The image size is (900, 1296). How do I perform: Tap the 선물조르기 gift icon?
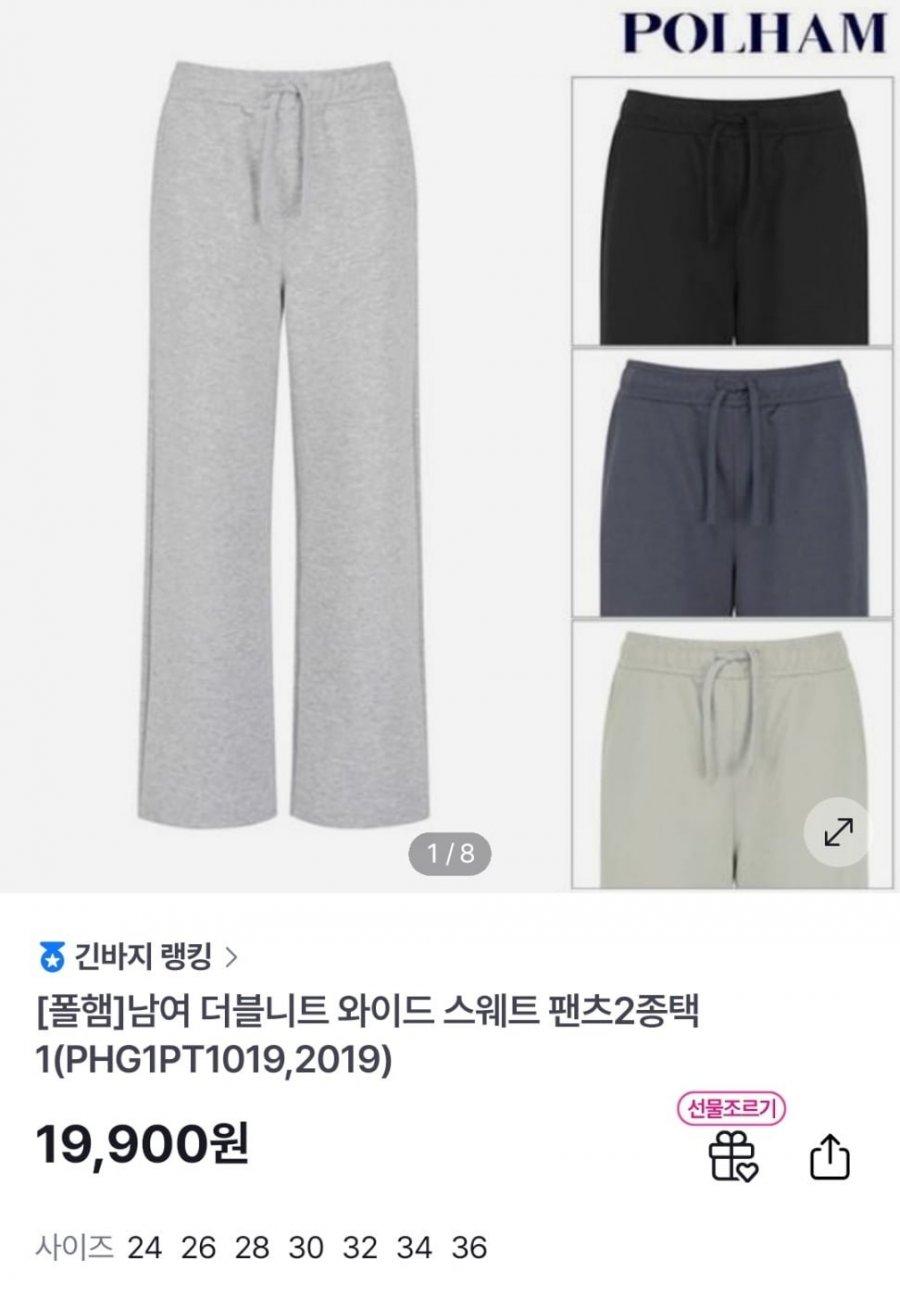click(x=735, y=1158)
